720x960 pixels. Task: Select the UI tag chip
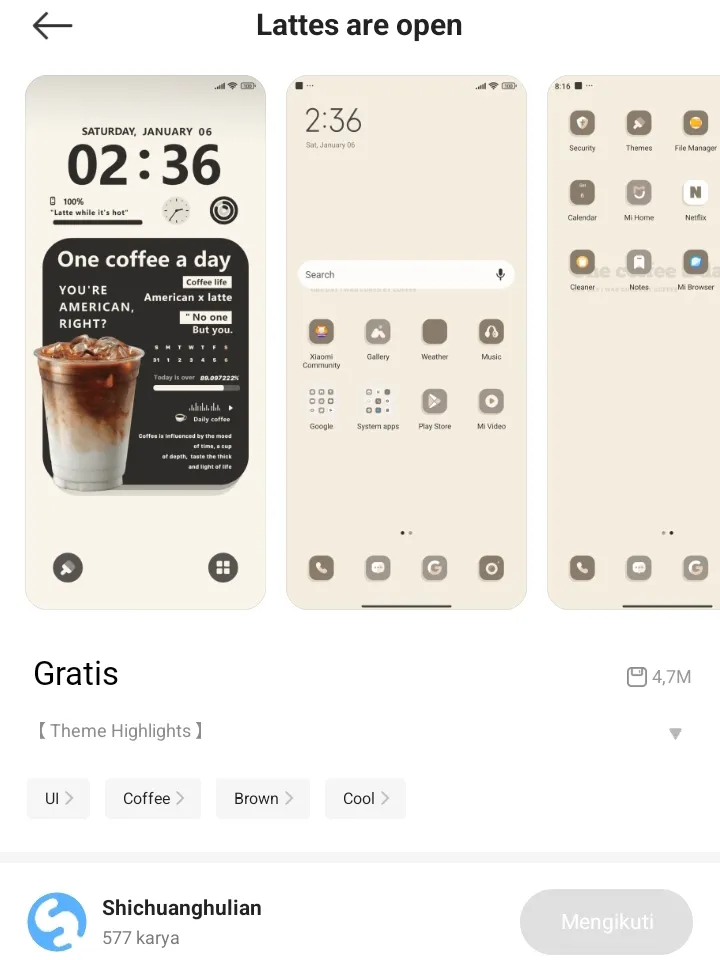pos(58,798)
